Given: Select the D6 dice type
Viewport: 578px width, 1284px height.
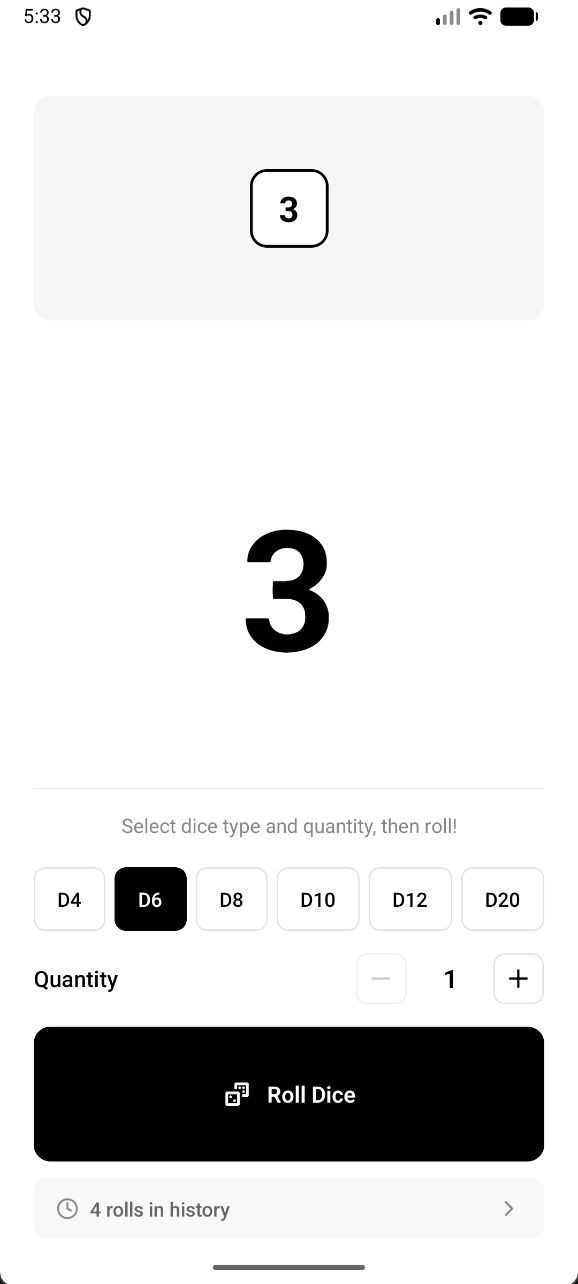Looking at the screenshot, I should click(x=150, y=899).
